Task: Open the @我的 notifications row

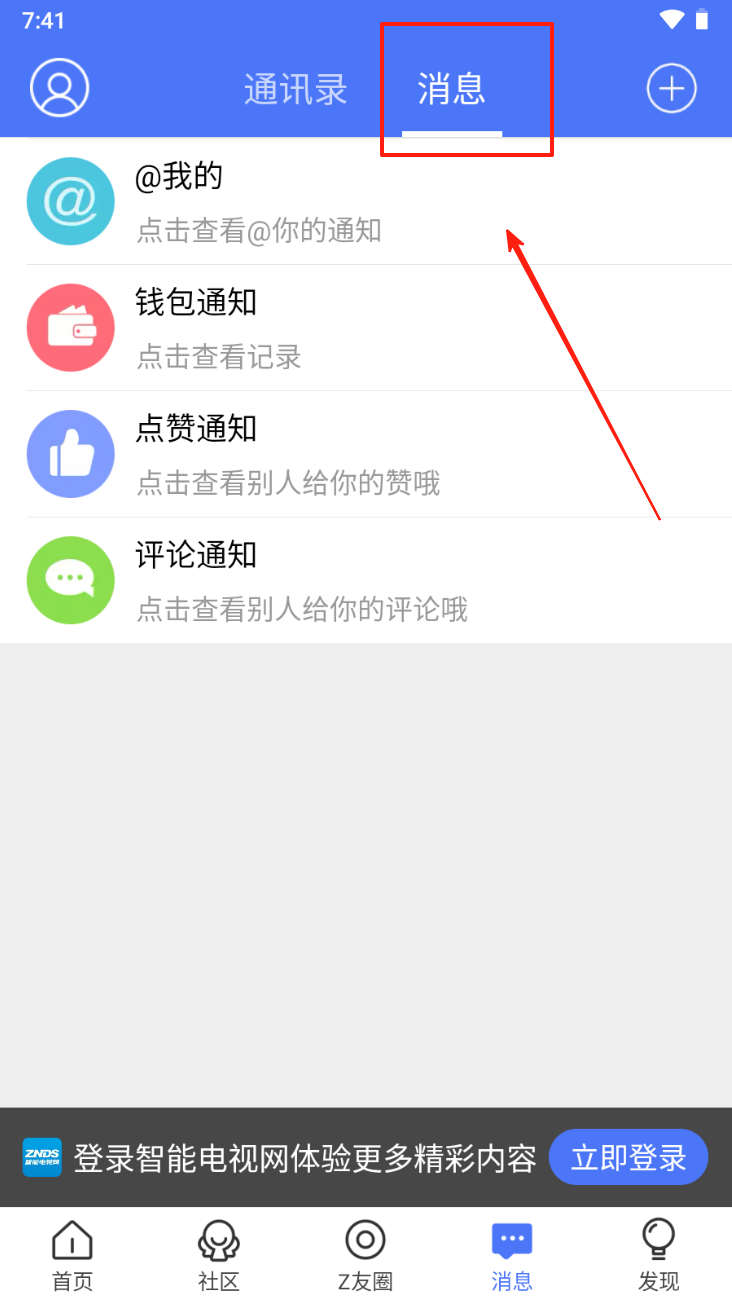Action: (366, 201)
